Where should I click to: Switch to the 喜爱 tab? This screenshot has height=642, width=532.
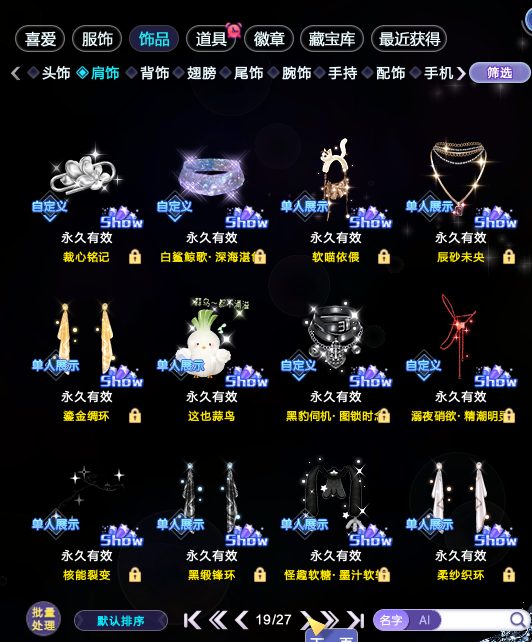(x=40, y=39)
